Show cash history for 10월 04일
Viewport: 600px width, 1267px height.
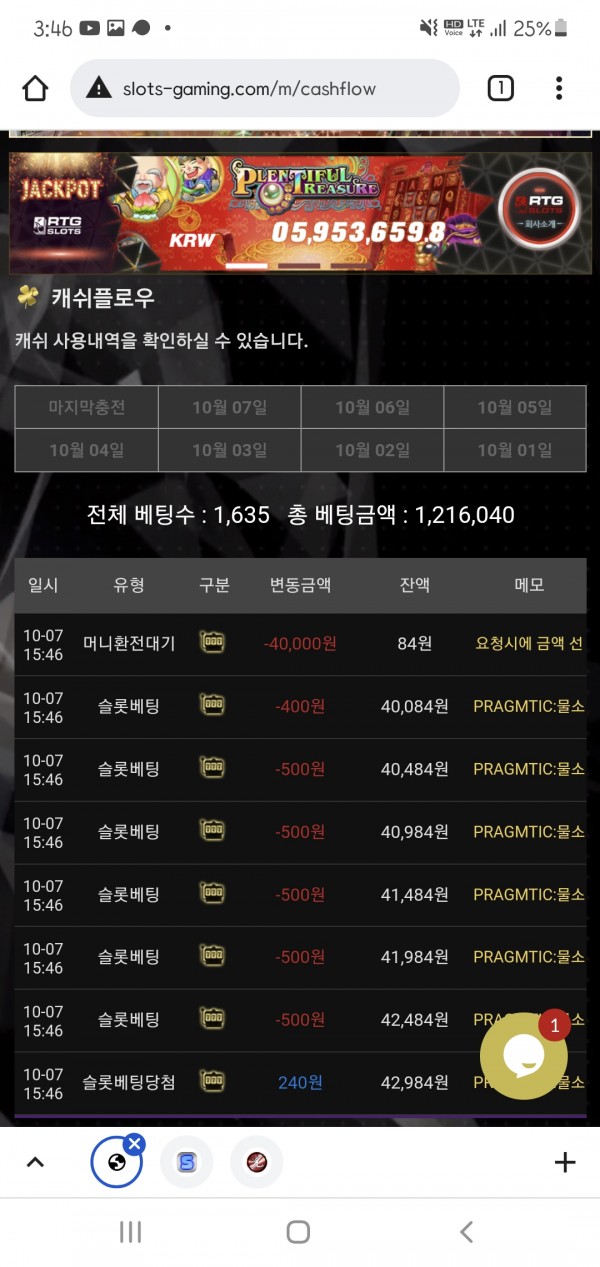(x=87, y=450)
